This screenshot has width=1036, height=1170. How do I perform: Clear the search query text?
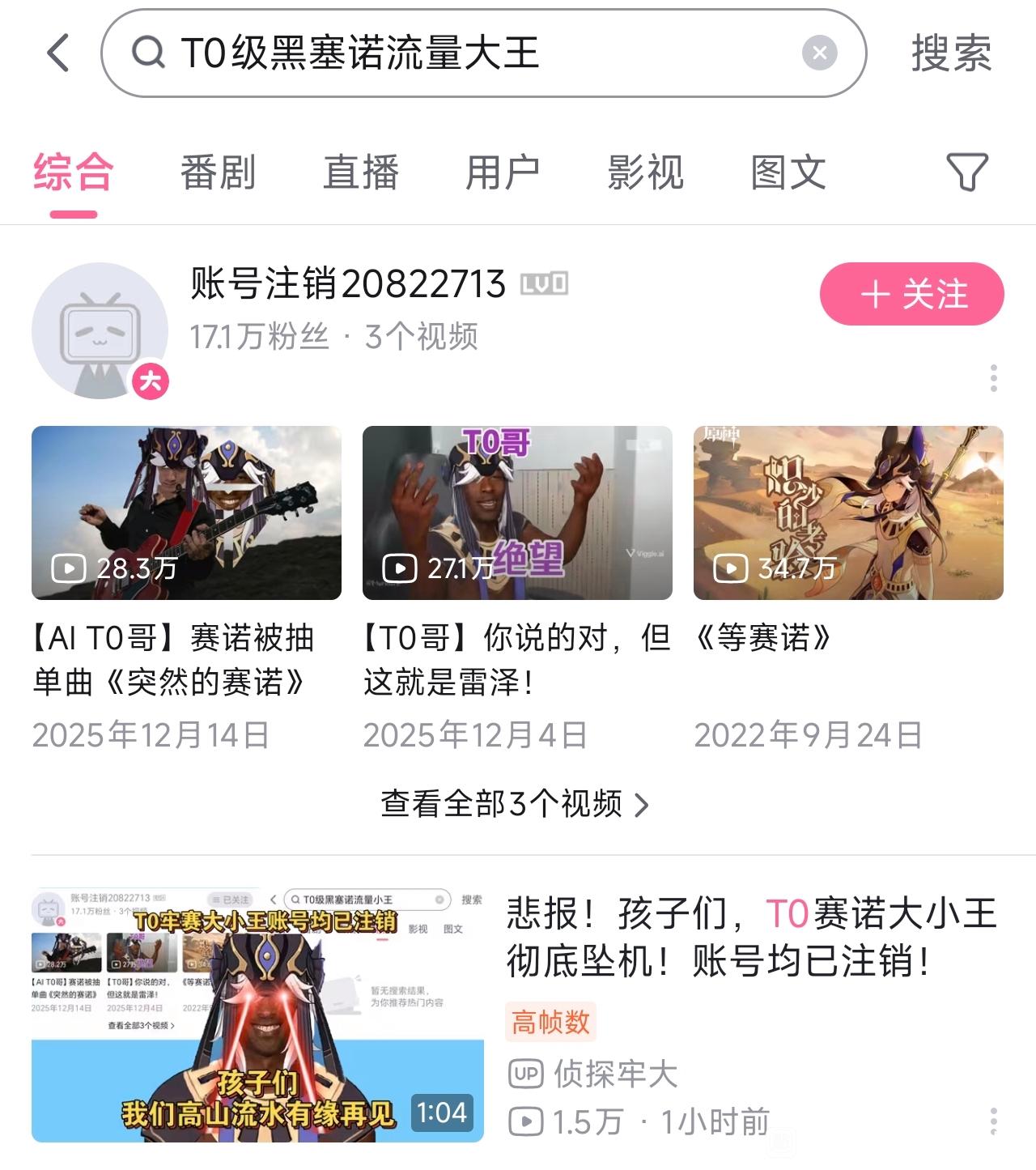pos(819,53)
